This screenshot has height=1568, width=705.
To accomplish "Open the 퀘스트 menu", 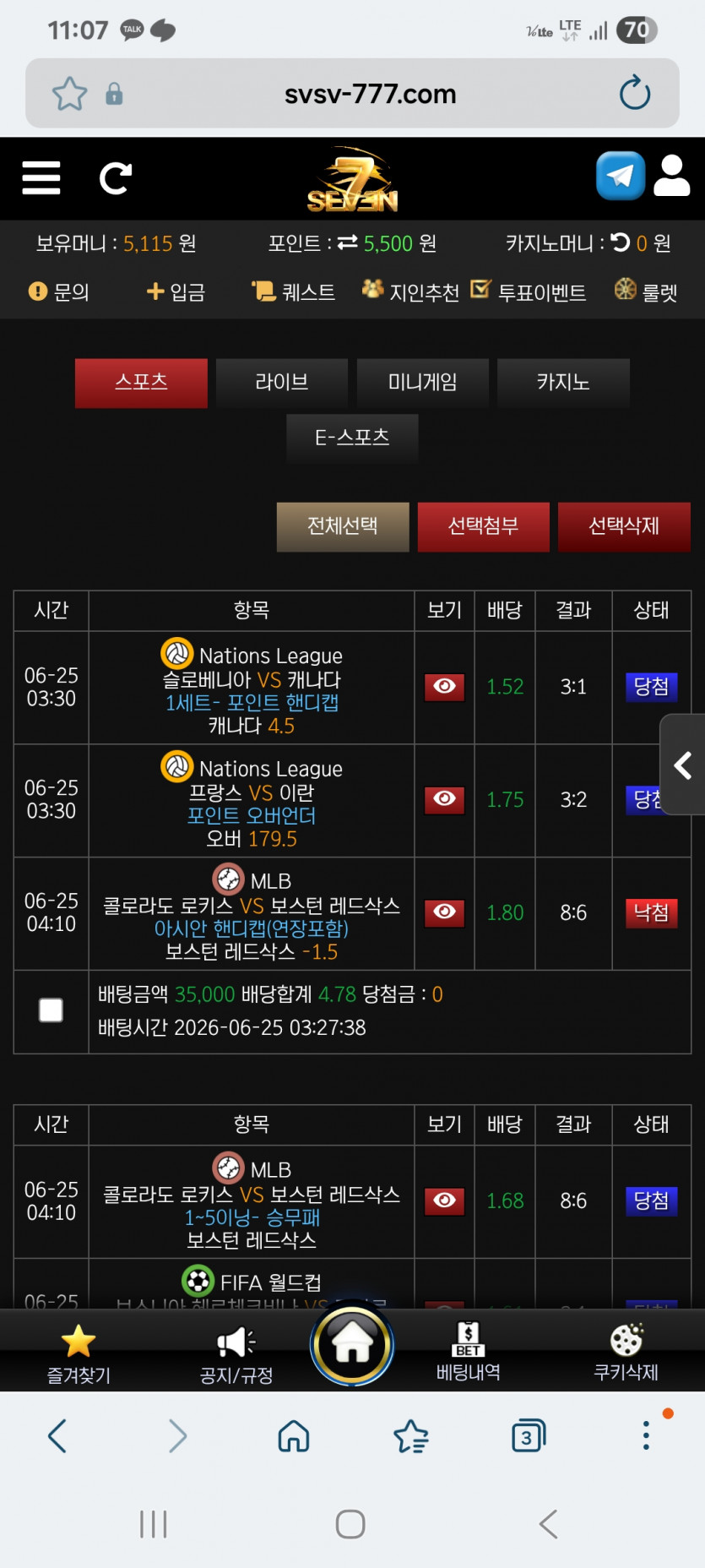I will 293,292.
